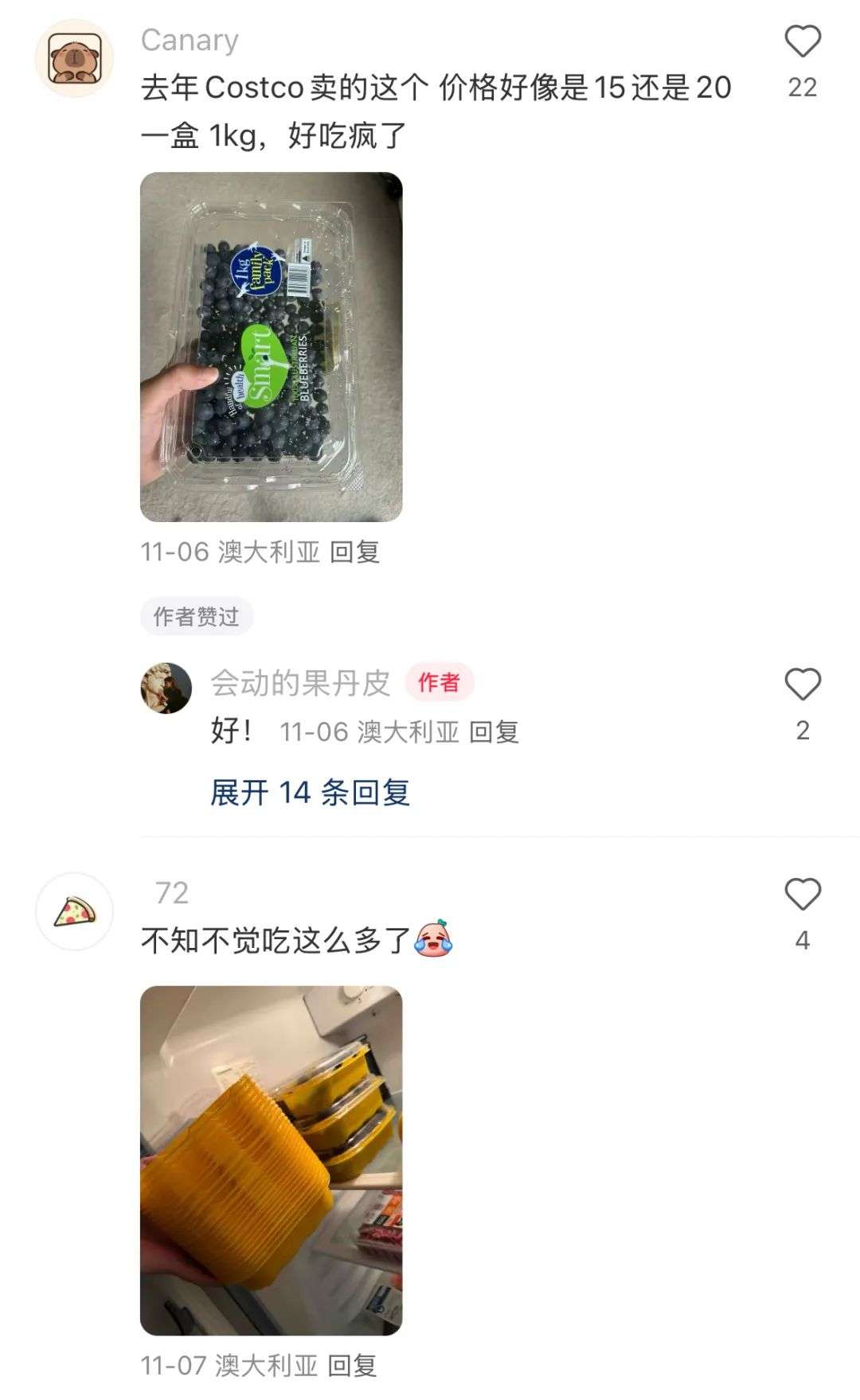The height and width of the screenshot is (1400, 860).
Task: Reply to user 72's comment
Action: pyautogui.click(x=352, y=1366)
